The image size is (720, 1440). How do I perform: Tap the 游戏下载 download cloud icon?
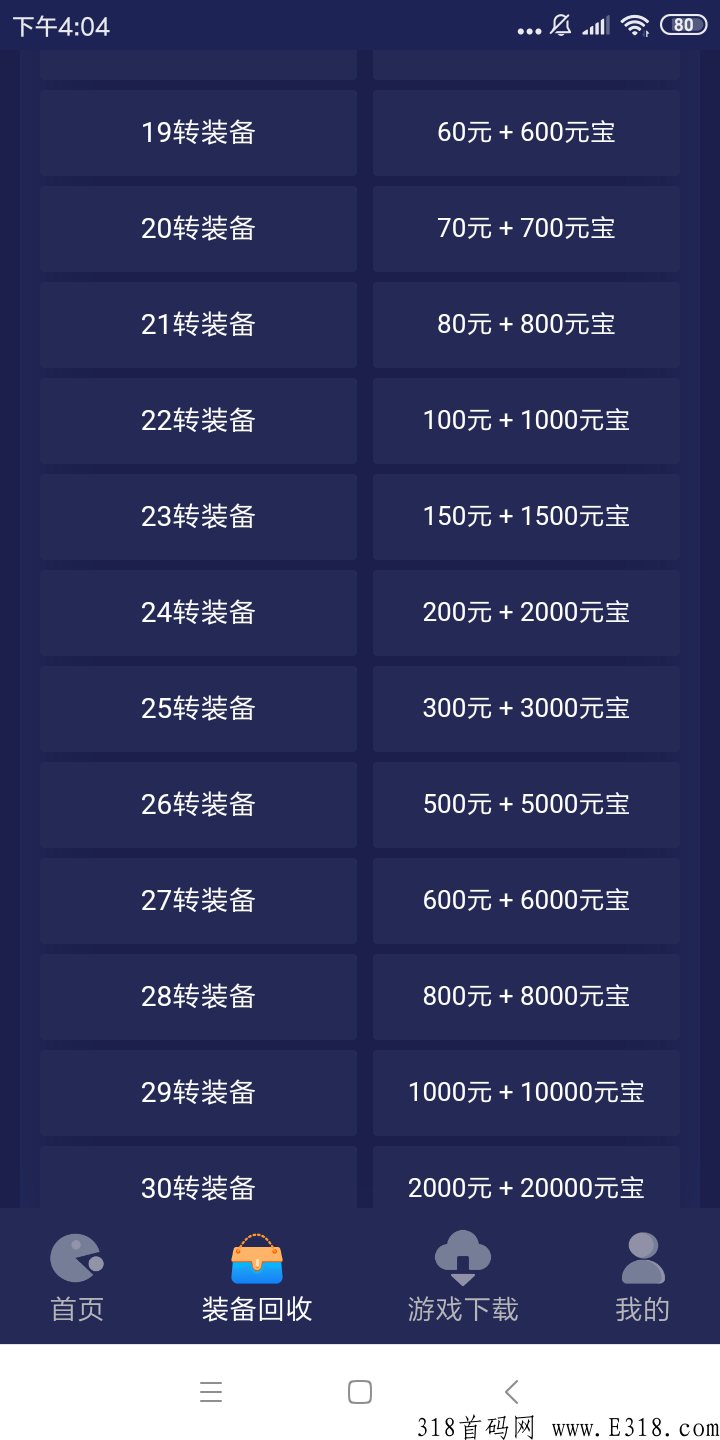click(x=461, y=1258)
